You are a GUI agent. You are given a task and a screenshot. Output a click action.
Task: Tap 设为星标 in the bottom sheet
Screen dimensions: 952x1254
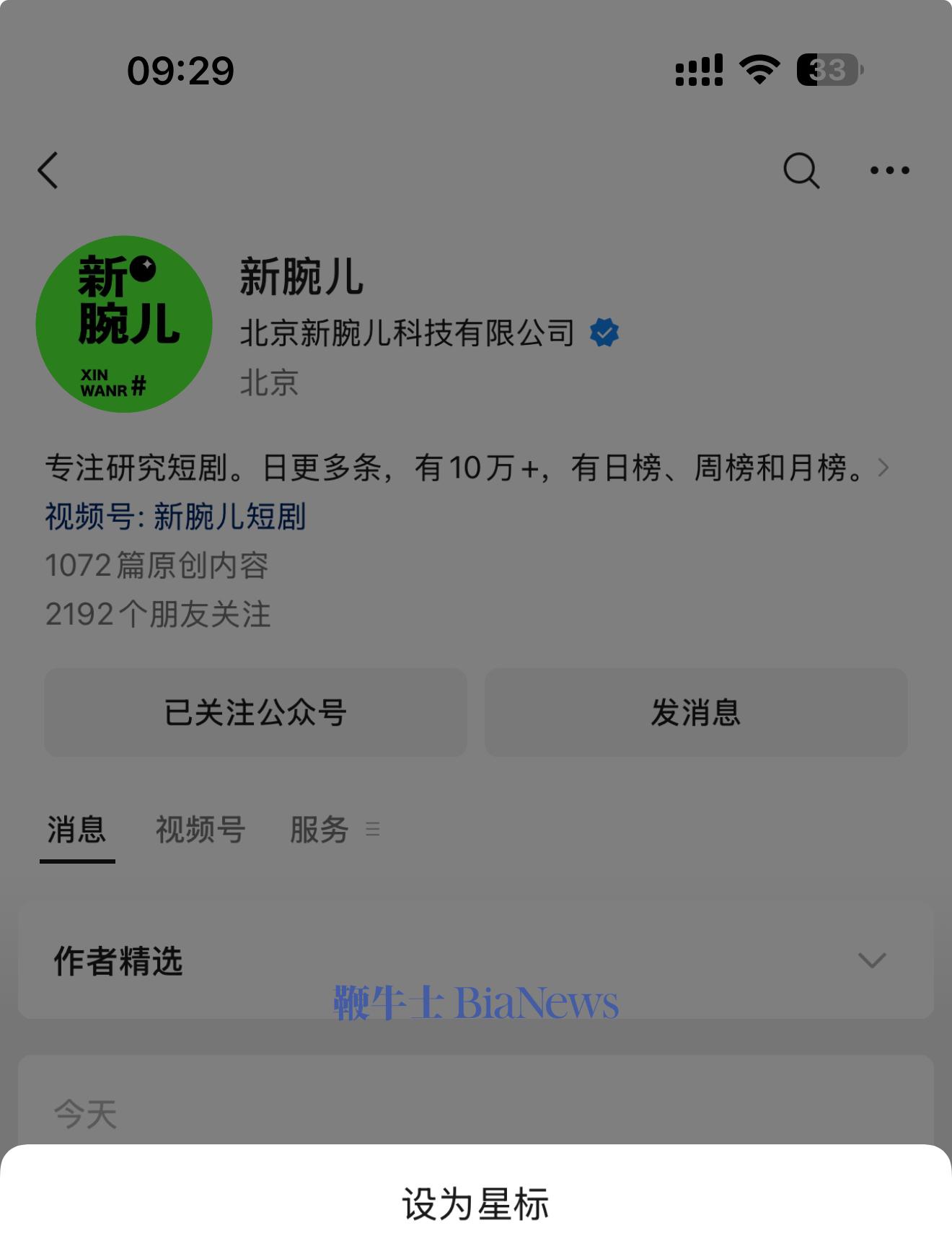coord(475,1203)
